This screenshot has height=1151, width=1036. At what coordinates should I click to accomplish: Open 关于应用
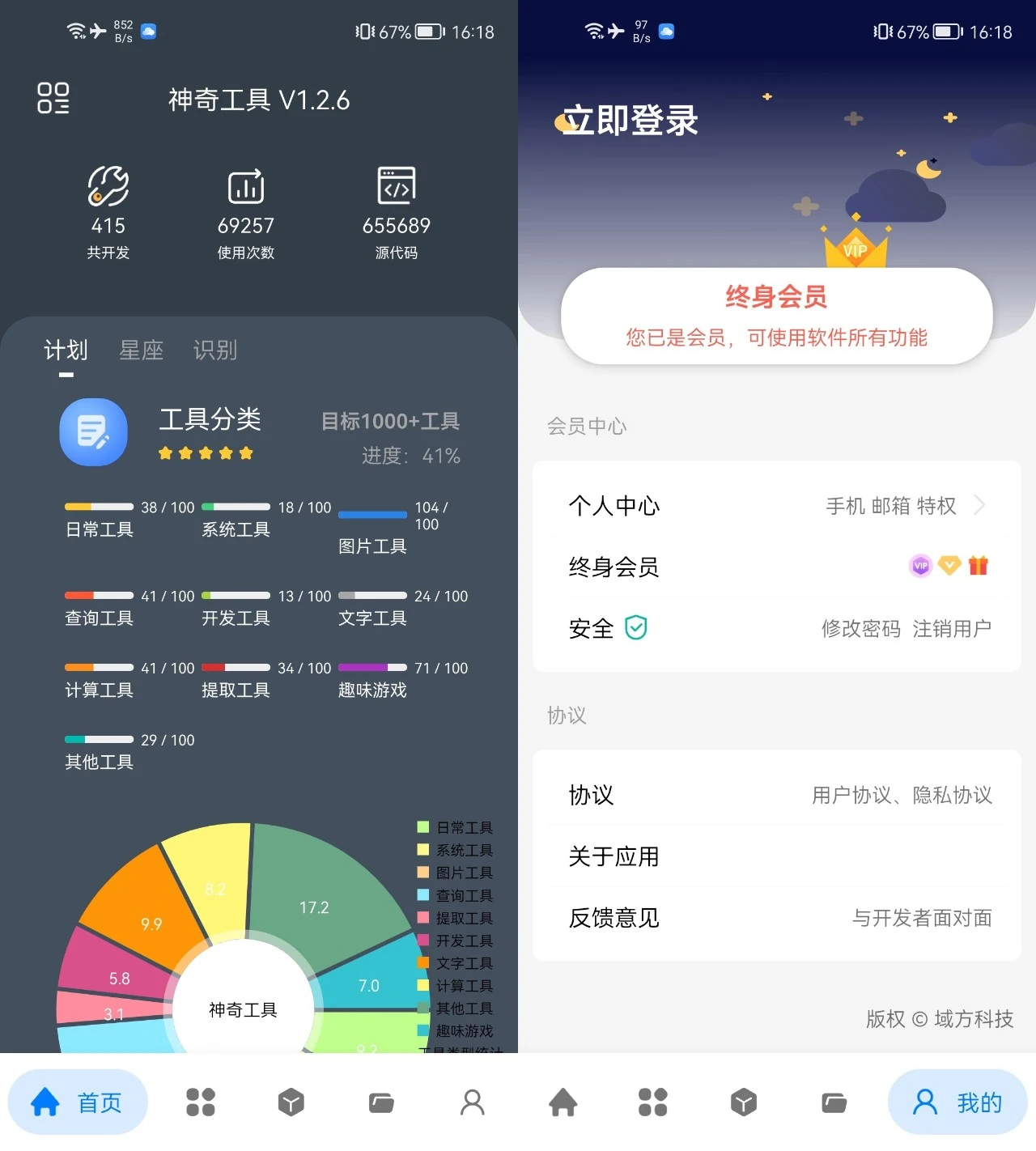[x=776, y=856]
